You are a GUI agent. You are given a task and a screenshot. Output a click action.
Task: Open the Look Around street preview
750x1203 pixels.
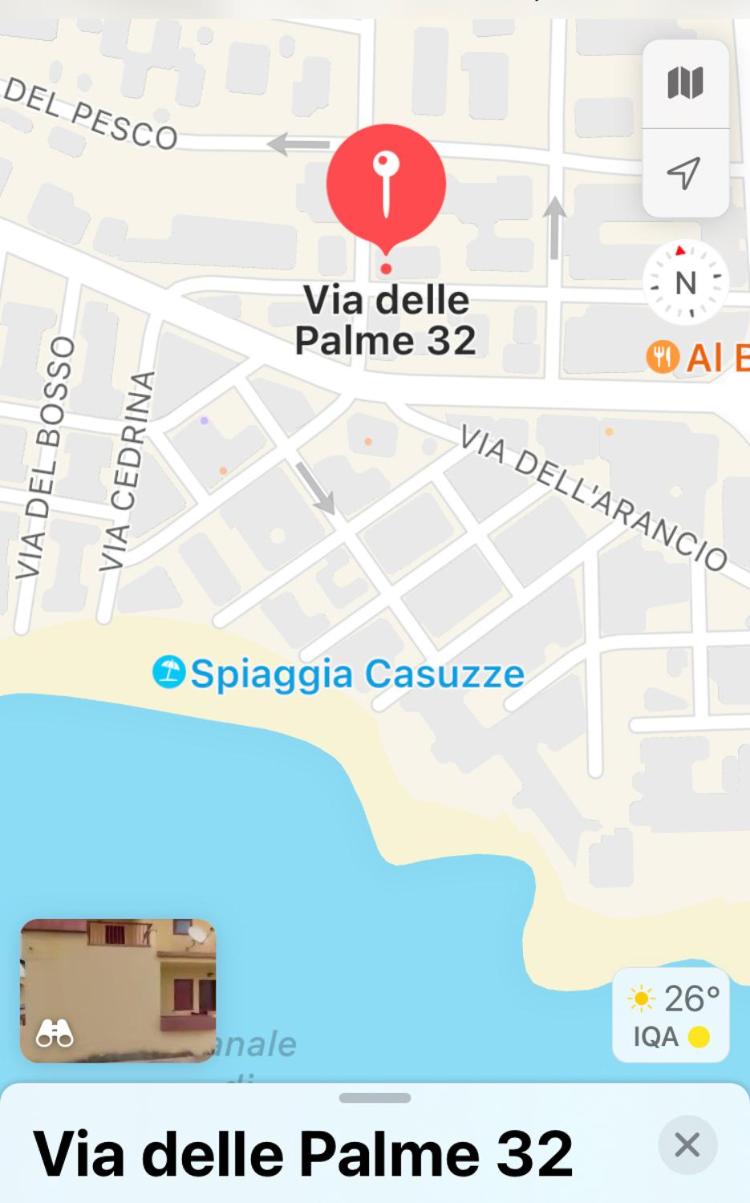tap(118, 990)
